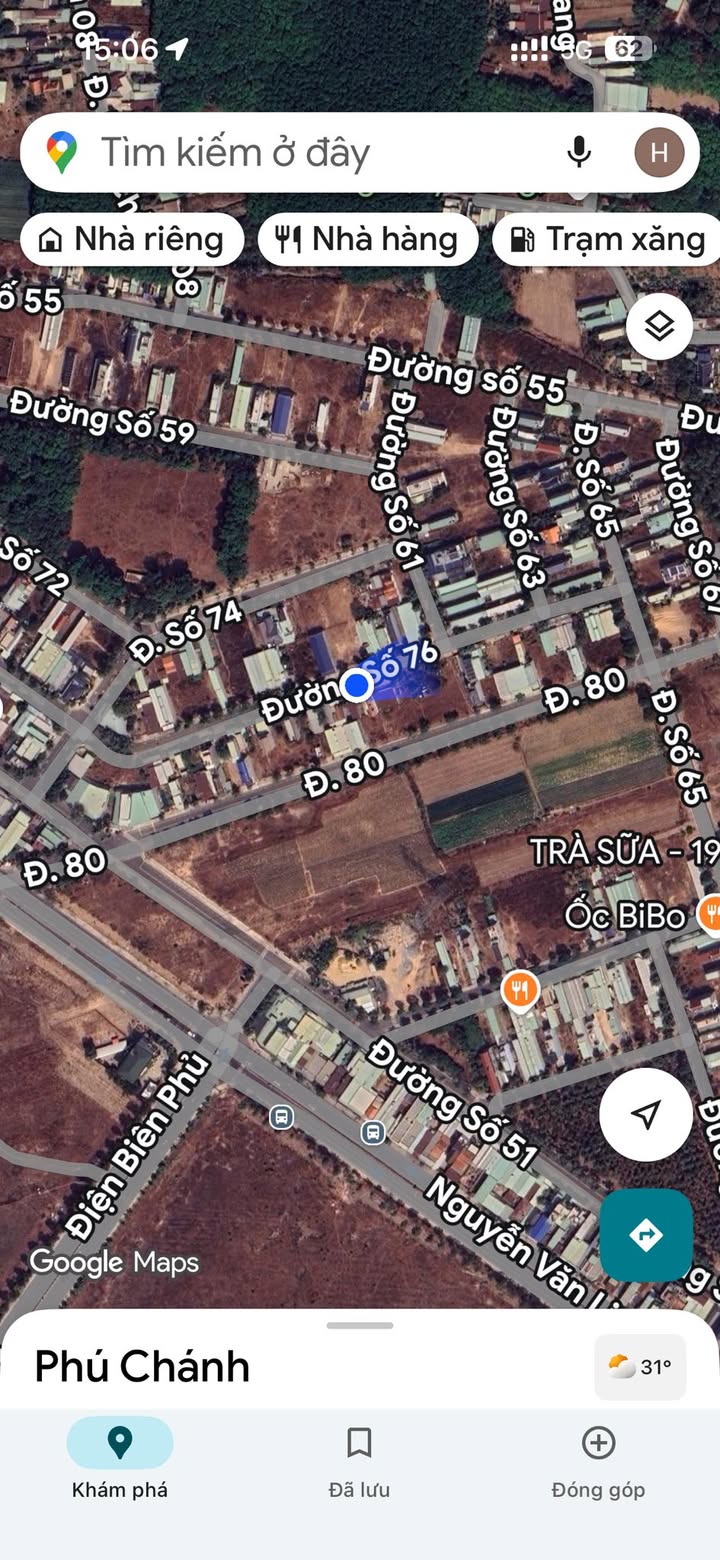Check the 31° weather widget
720x1560 pixels.
tap(641, 1367)
